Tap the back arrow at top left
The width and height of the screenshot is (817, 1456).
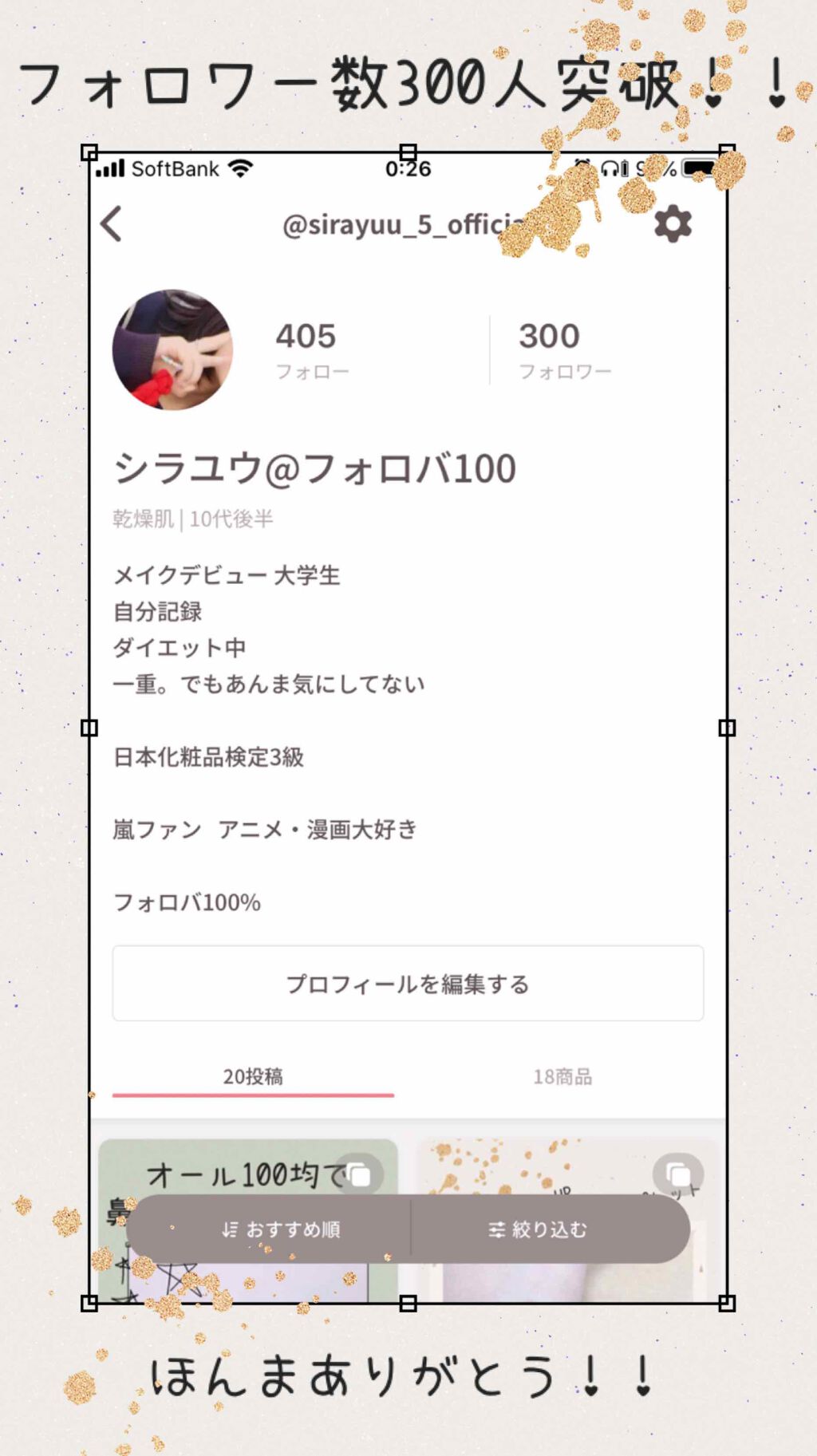(x=112, y=223)
